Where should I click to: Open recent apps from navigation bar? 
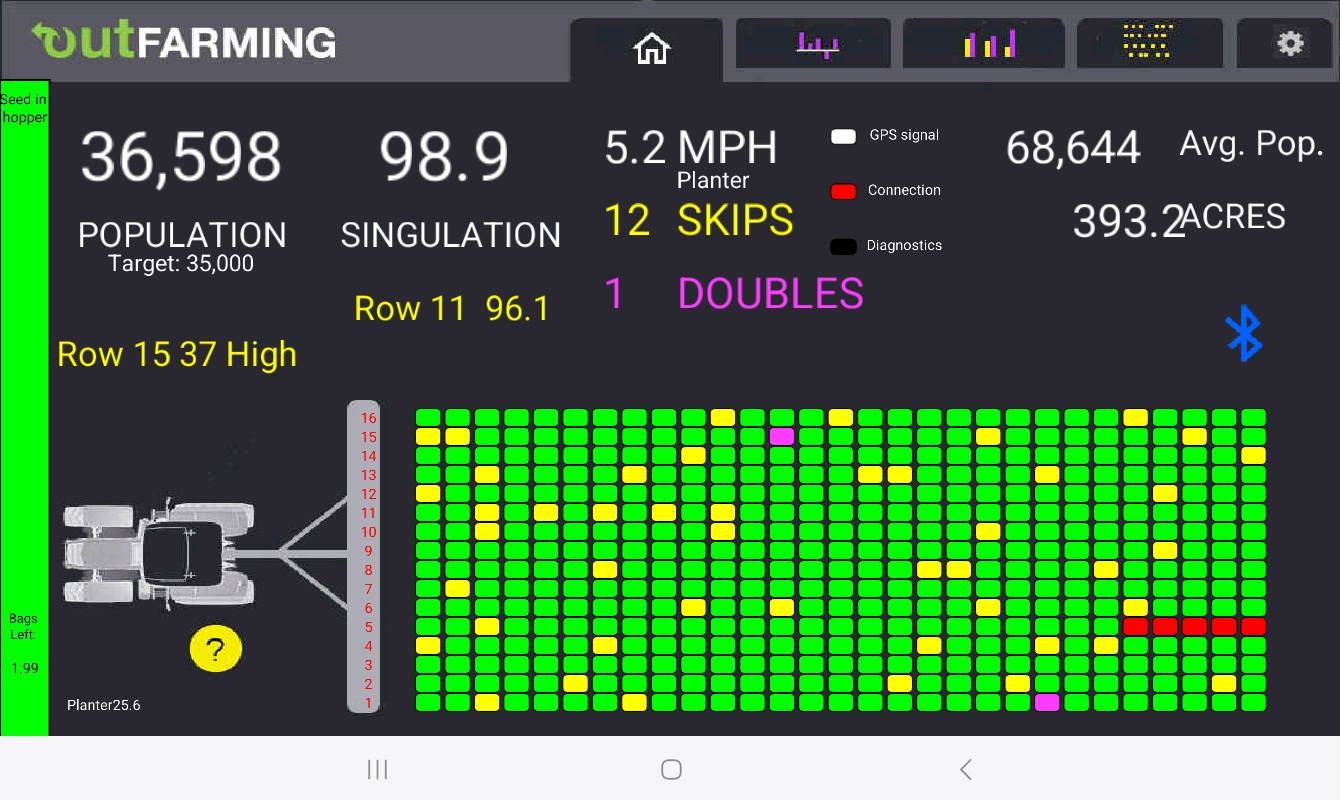point(377,769)
